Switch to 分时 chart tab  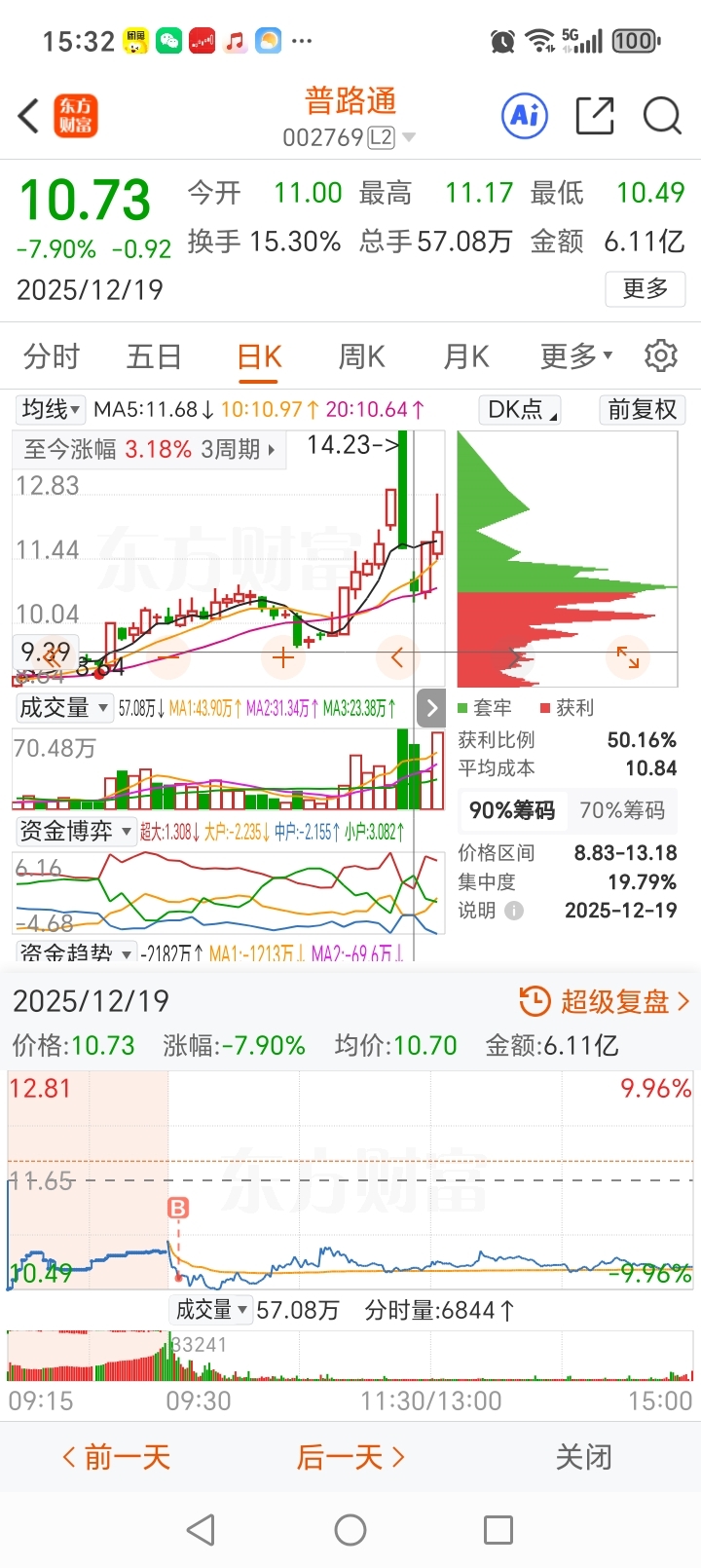51,356
